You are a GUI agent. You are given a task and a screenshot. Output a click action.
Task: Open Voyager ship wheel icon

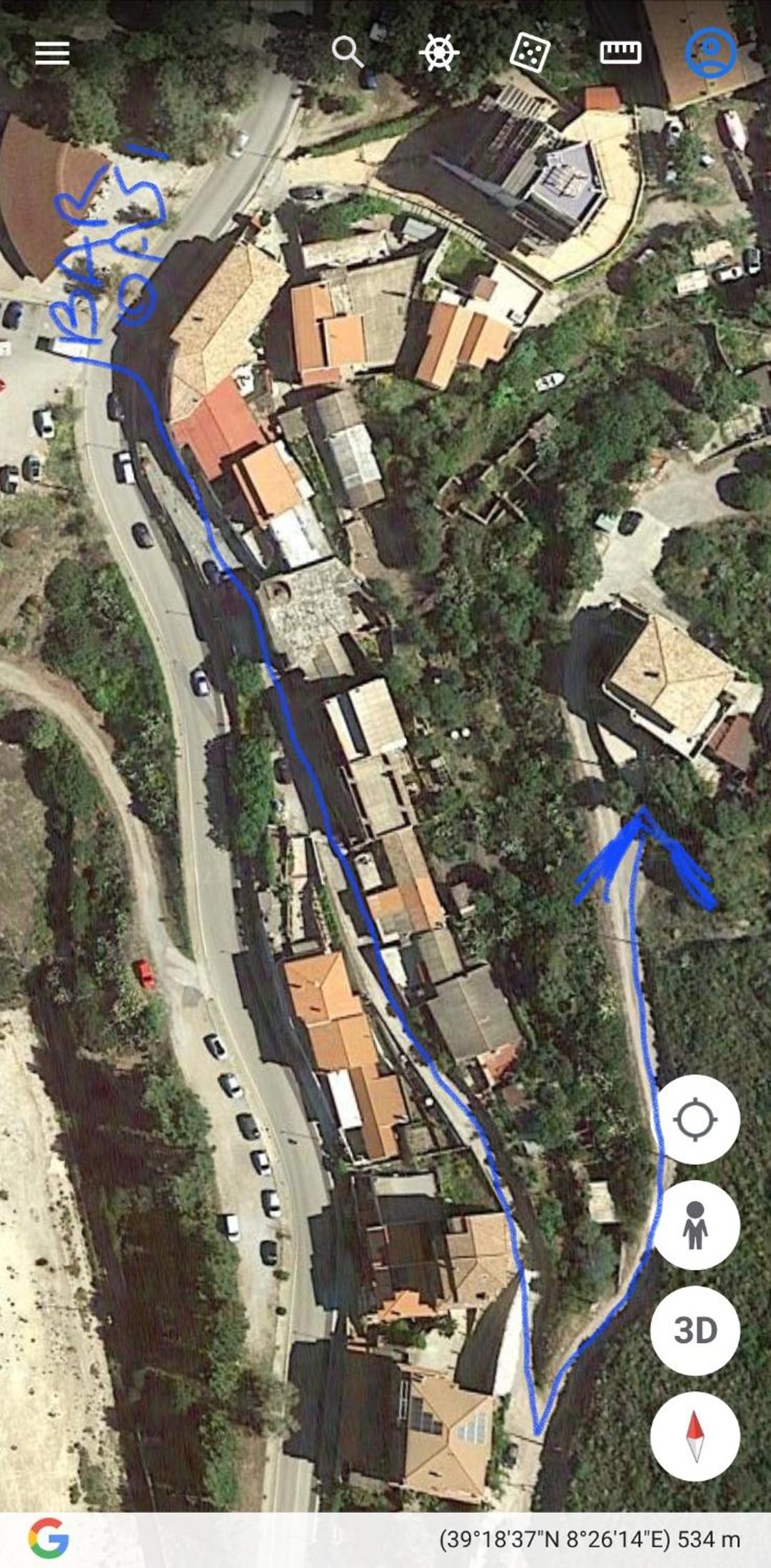438,52
